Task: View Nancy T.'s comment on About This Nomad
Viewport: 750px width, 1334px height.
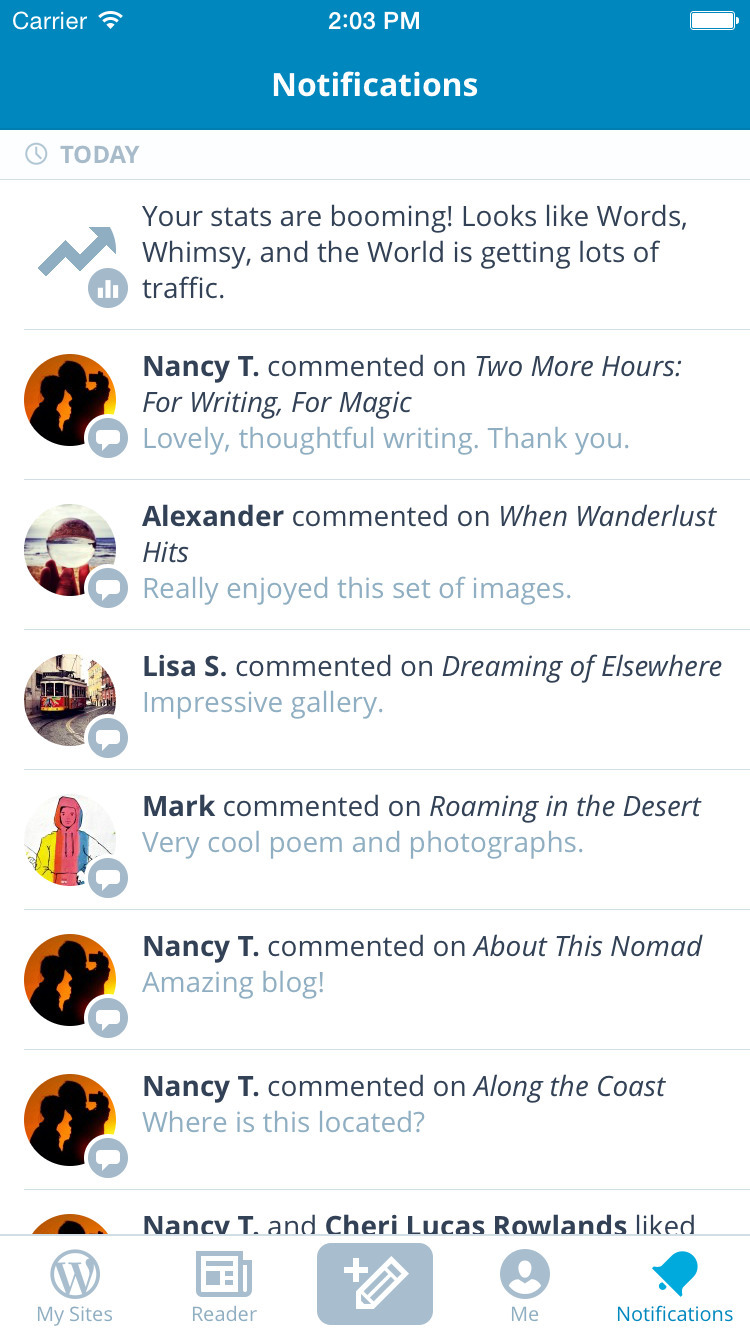Action: pos(400,965)
